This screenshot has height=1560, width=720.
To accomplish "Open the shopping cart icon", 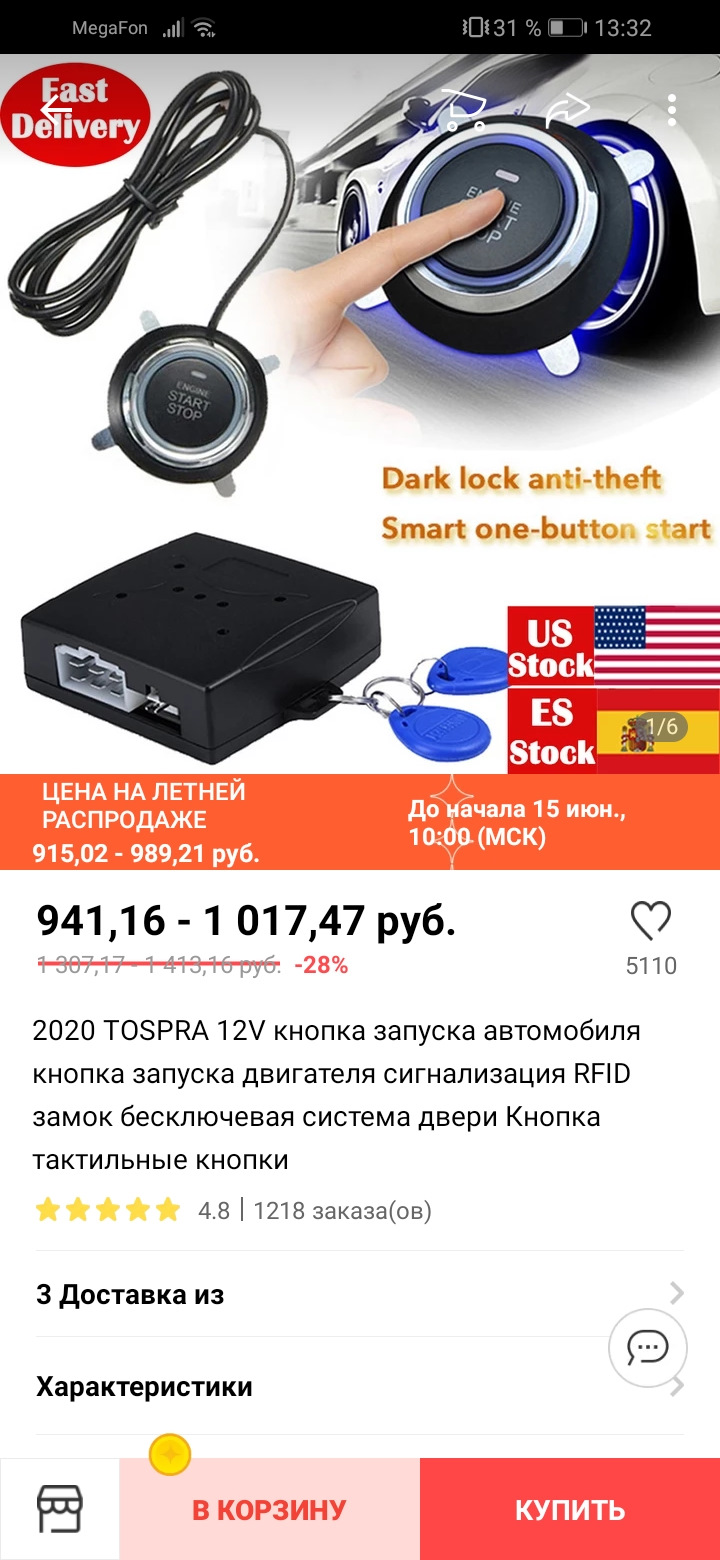I will (x=464, y=111).
